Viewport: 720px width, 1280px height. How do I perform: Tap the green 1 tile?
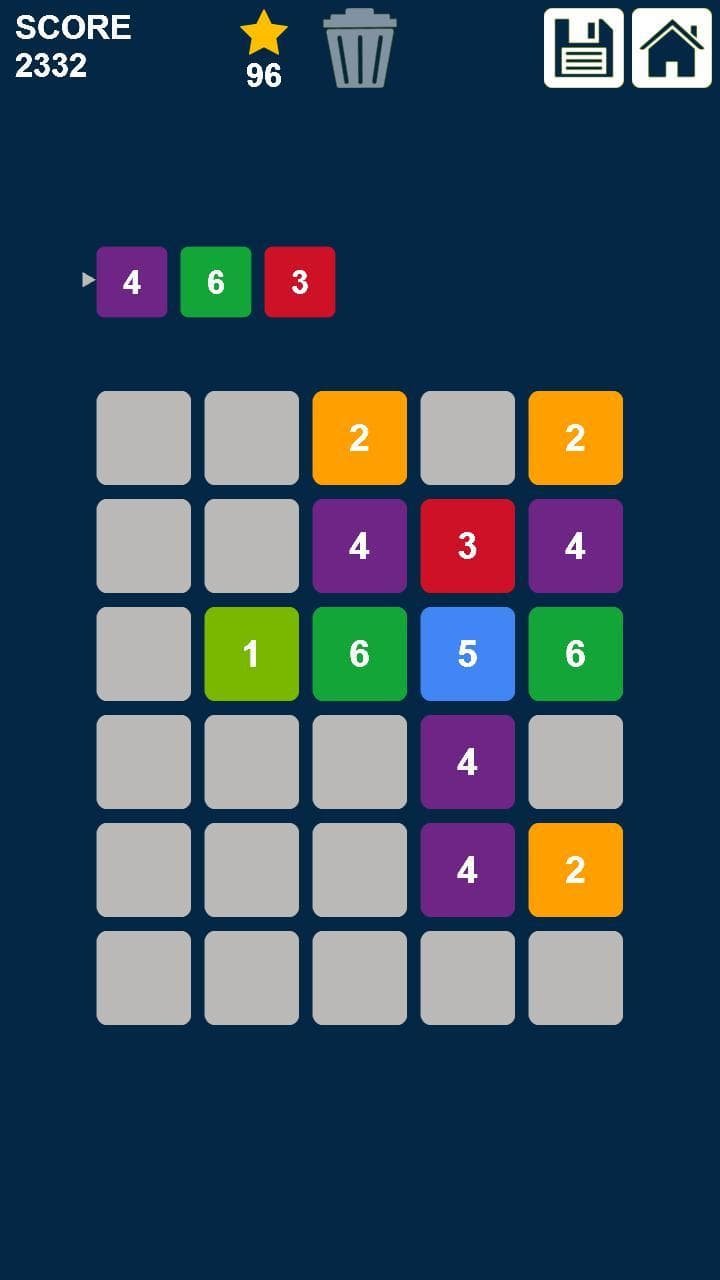coord(252,654)
